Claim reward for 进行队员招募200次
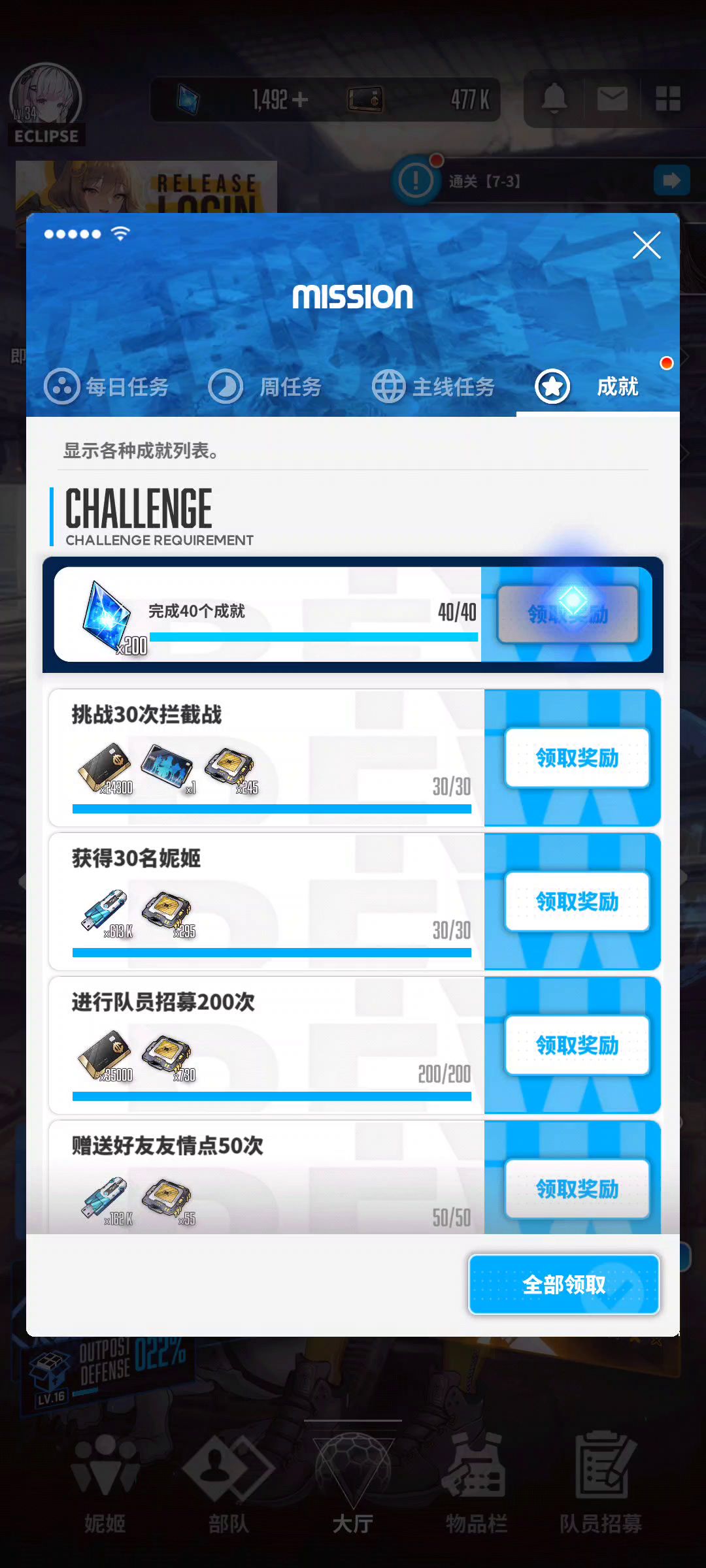The width and height of the screenshot is (706, 1568). 577,1045
